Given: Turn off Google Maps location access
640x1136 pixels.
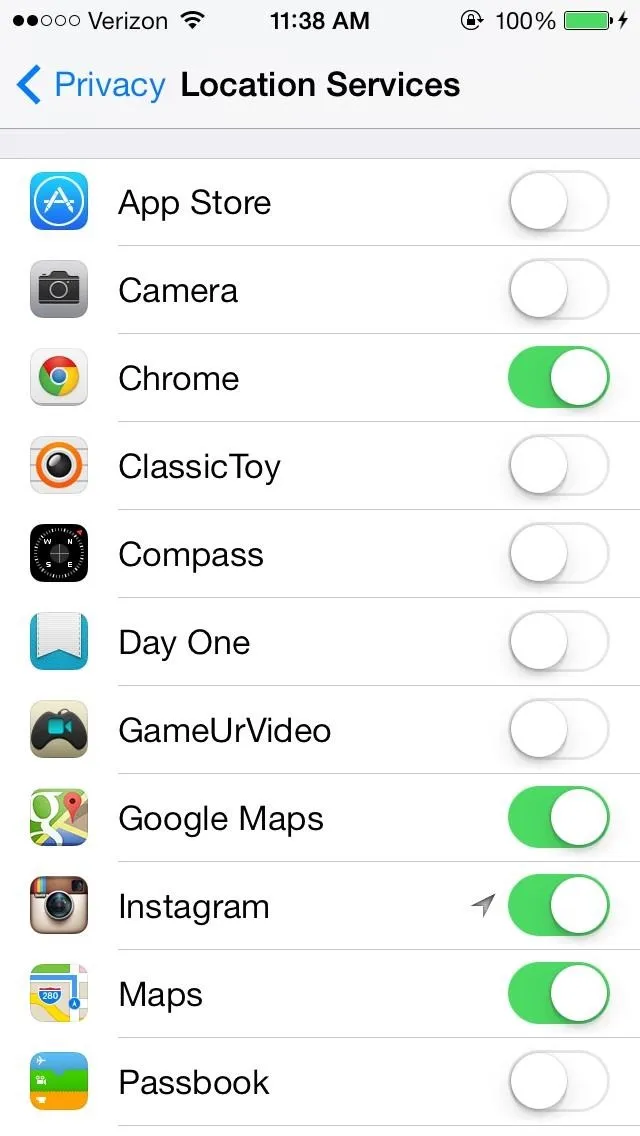Looking at the screenshot, I should (559, 818).
